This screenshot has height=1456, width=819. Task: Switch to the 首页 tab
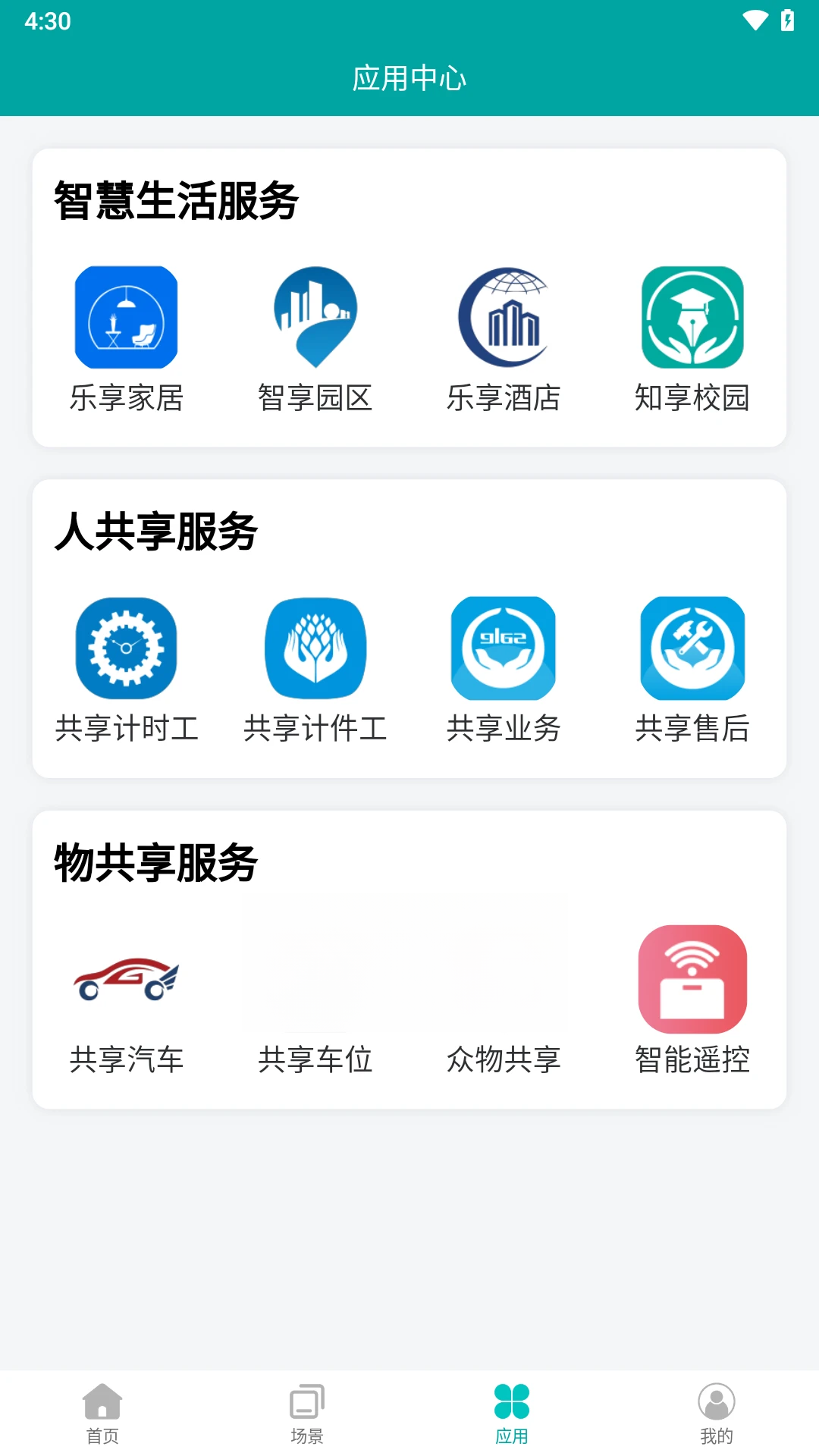point(102,1414)
